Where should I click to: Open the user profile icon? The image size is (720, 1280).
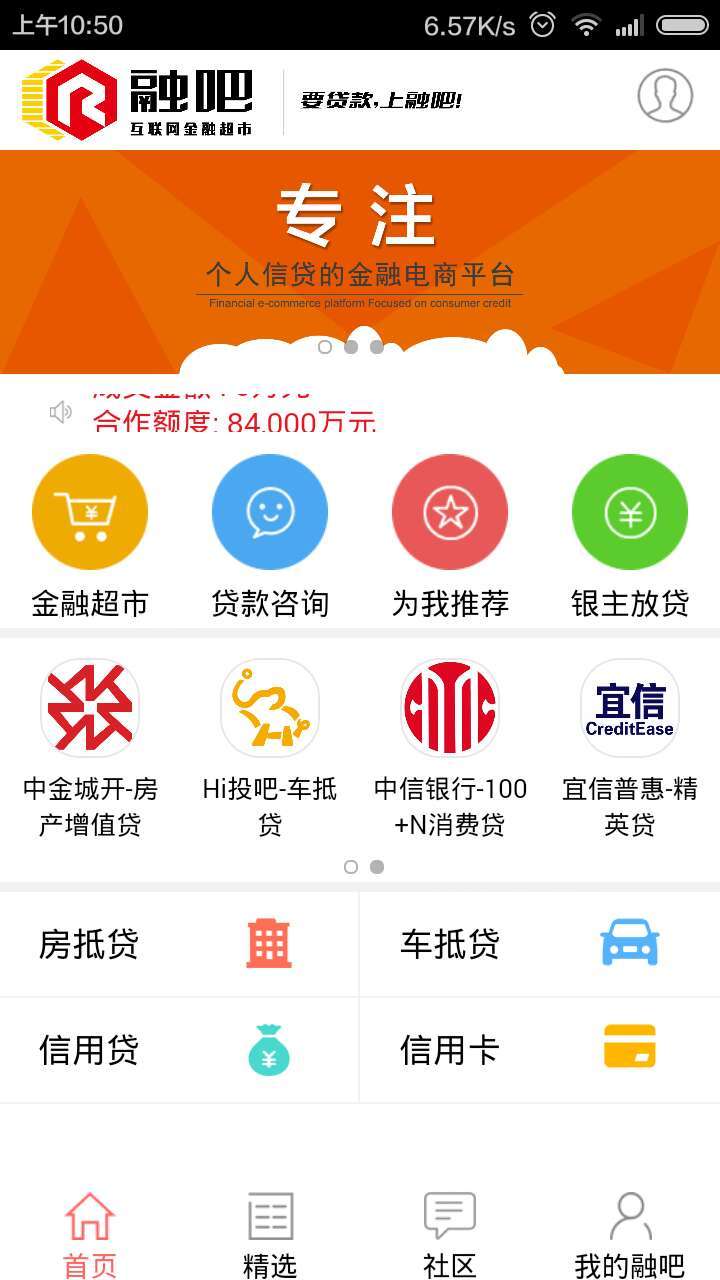pos(665,96)
